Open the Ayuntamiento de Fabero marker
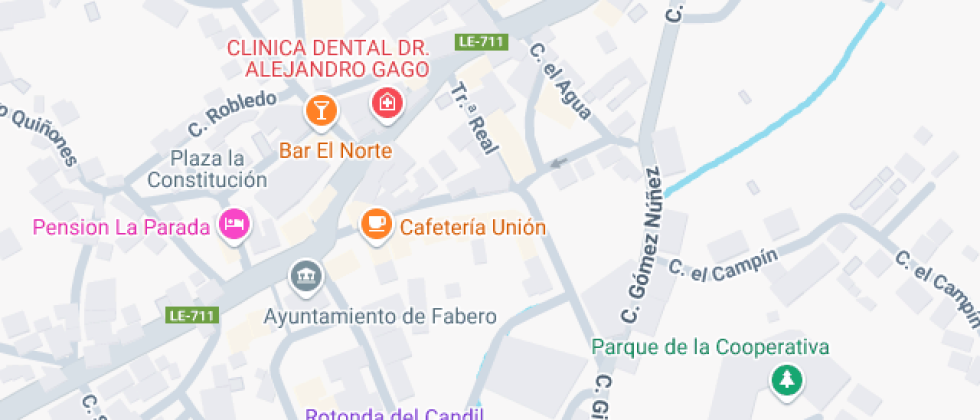The width and height of the screenshot is (980, 420). coord(305,275)
